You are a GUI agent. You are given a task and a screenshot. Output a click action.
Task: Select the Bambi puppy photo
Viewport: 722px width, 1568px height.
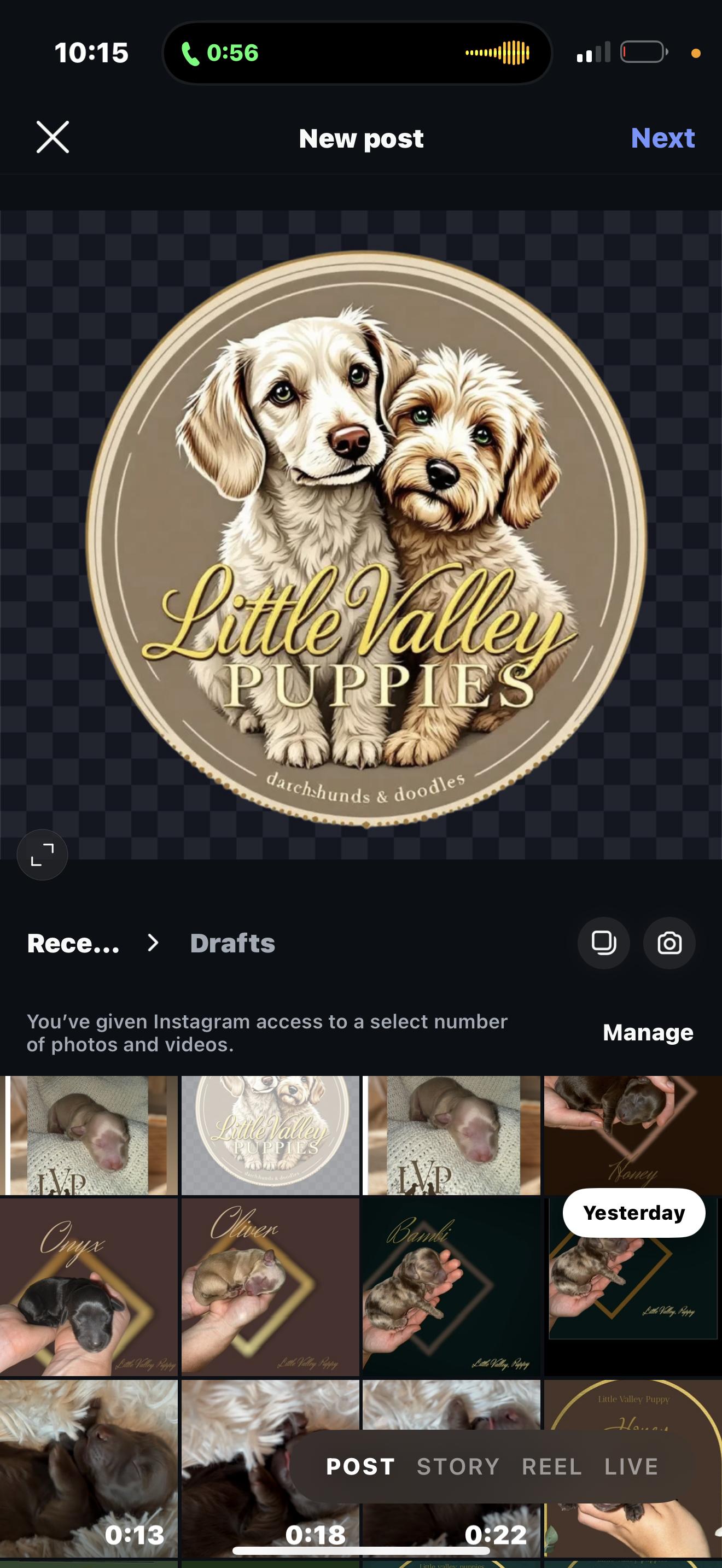pos(451,1287)
